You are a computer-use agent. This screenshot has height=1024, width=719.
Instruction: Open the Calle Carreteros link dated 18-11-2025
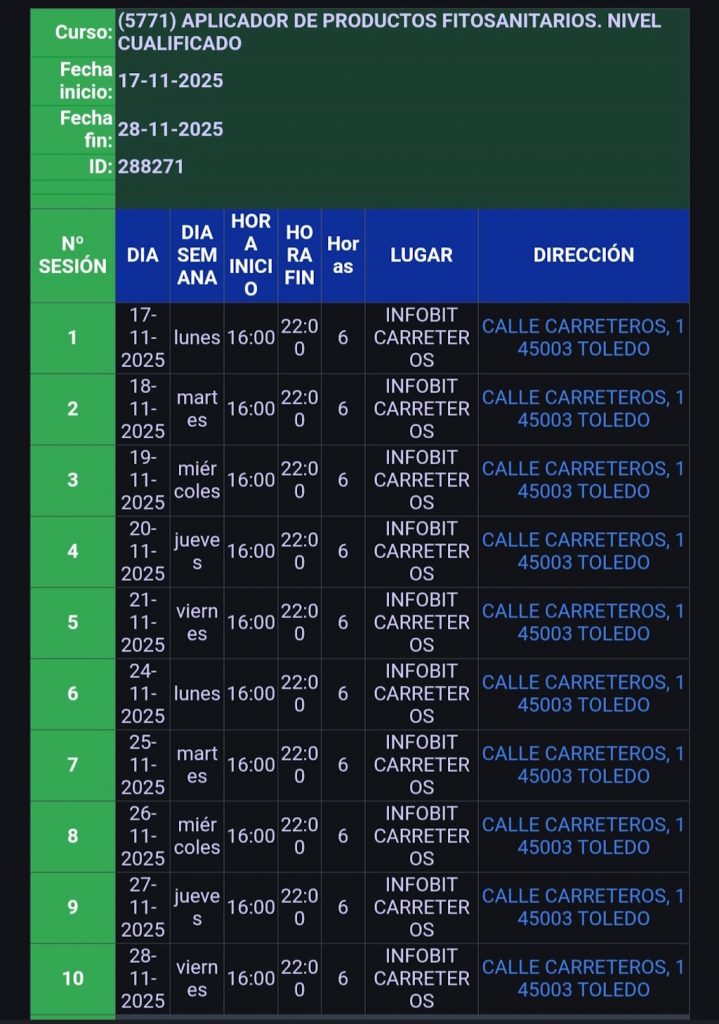pyautogui.click(x=583, y=408)
